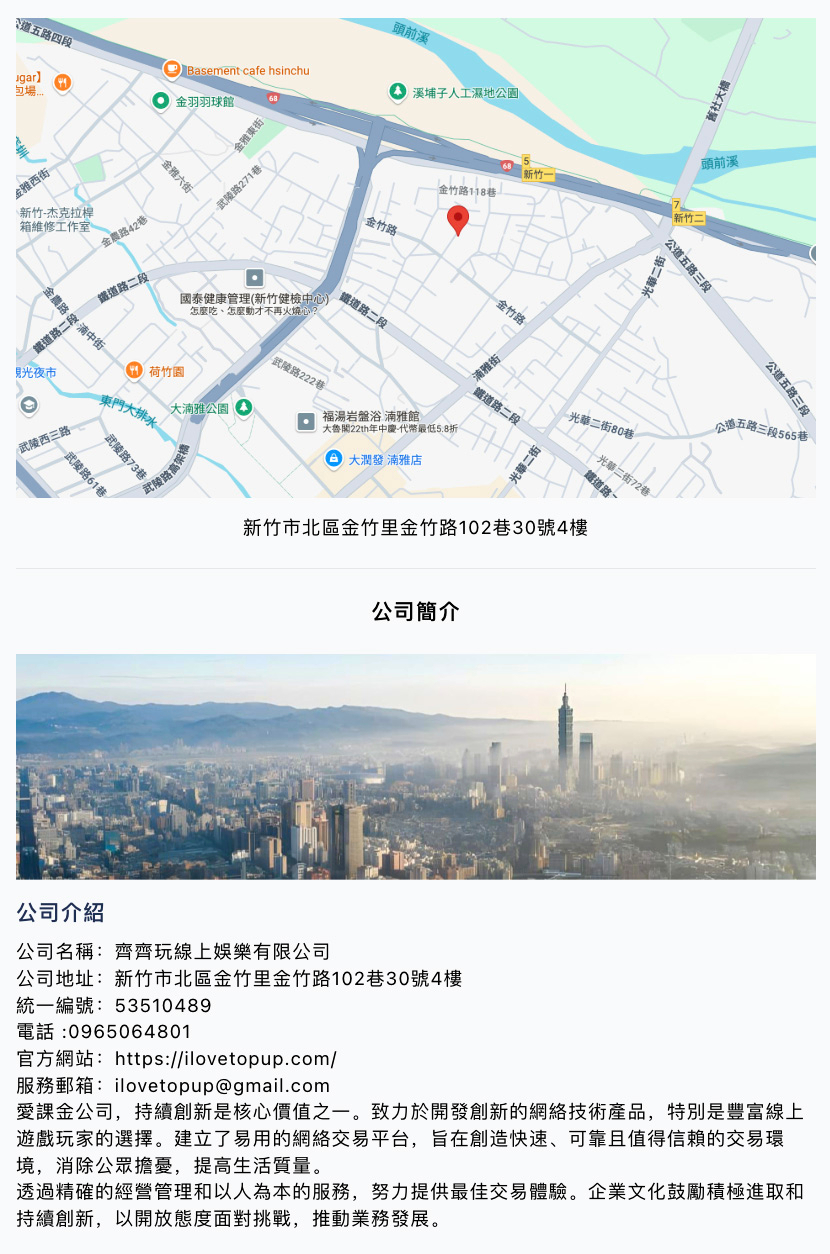The width and height of the screenshot is (830, 1254).
Task: Open the Basement cafe hsinchu map marker
Action: (172, 69)
